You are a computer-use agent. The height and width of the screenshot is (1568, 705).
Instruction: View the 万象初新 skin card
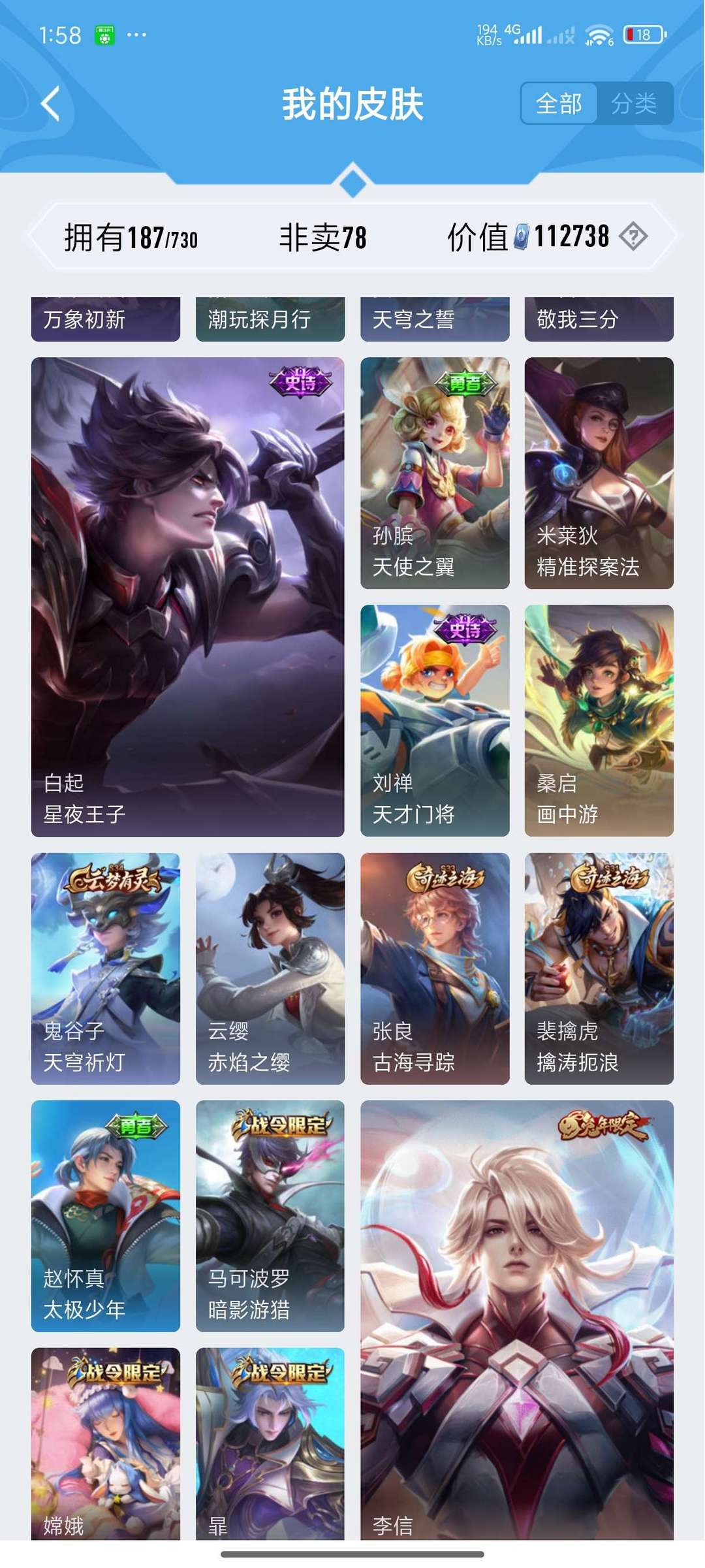106,319
